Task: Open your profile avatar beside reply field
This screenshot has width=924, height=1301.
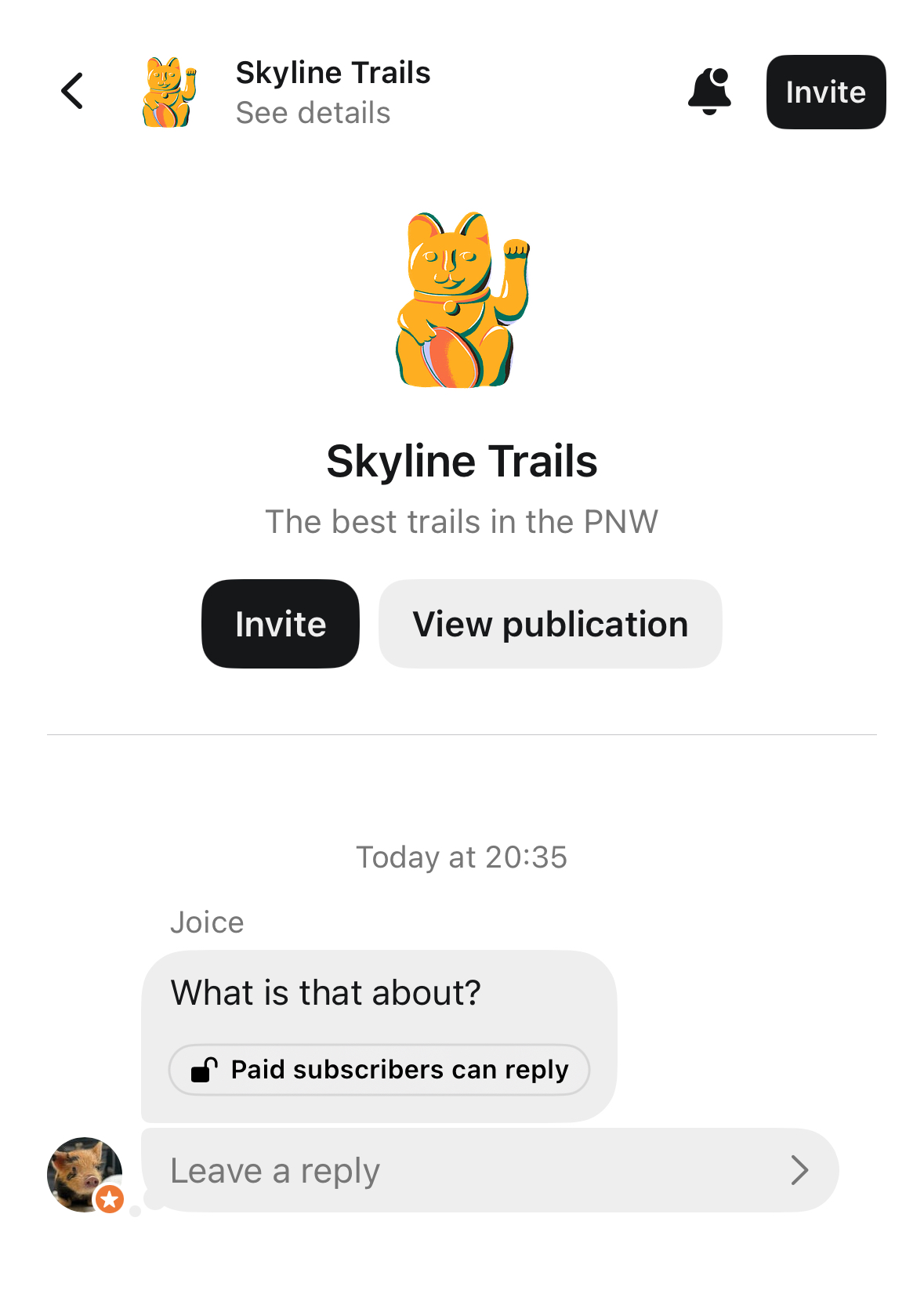Action: pyautogui.click(x=85, y=1174)
